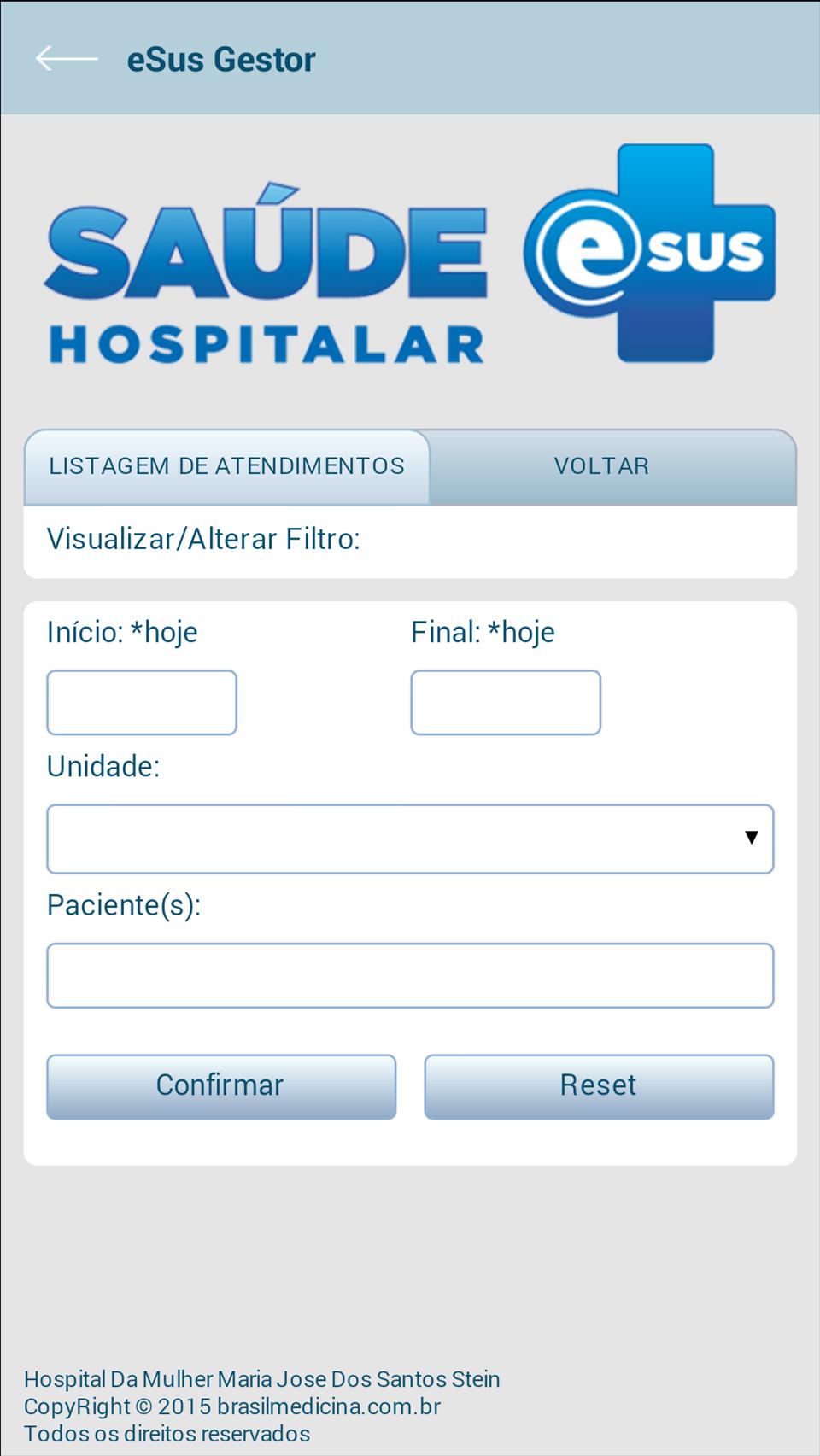Click the eSus Gestor header title
The width and height of the screenshot is (820, 1456).
[x=222, y=59]
